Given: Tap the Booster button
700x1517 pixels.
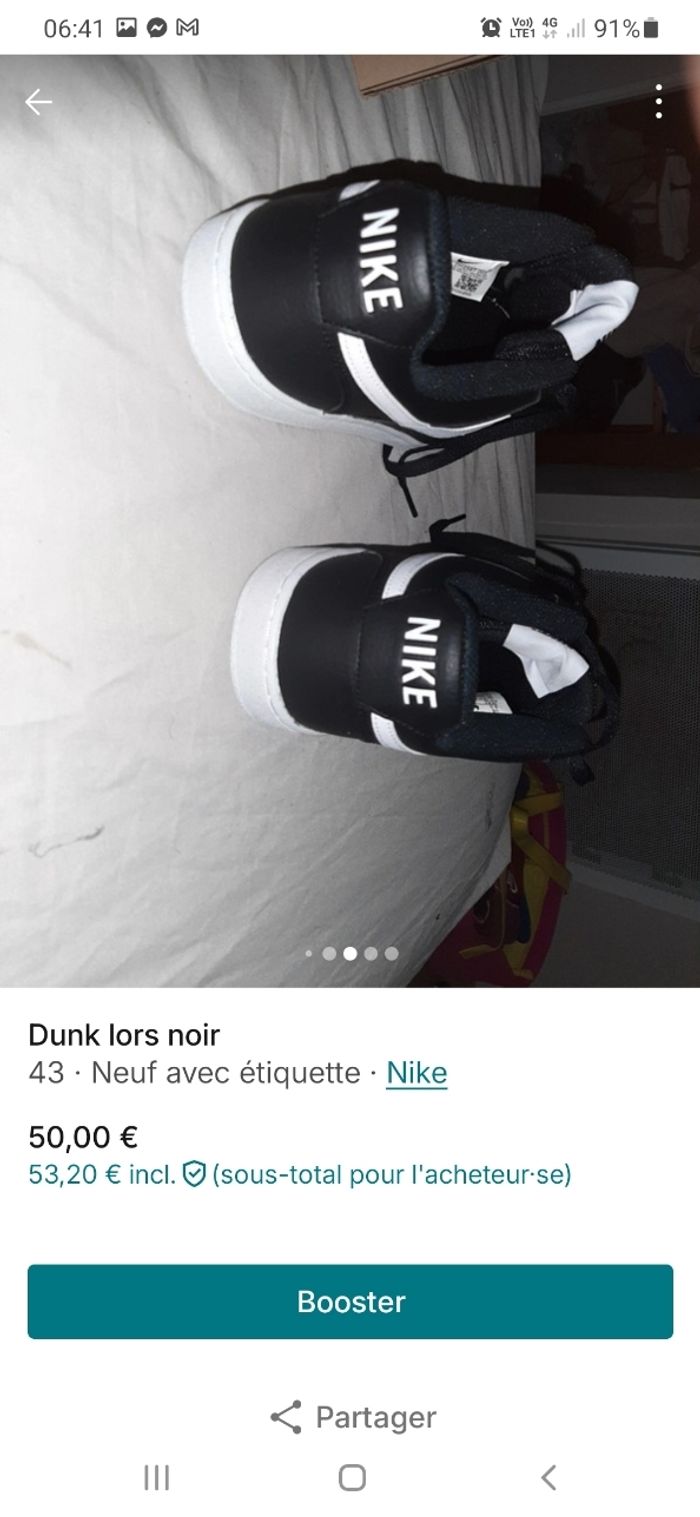Looking at the screenshot, I should click(x=350, y=1301).
